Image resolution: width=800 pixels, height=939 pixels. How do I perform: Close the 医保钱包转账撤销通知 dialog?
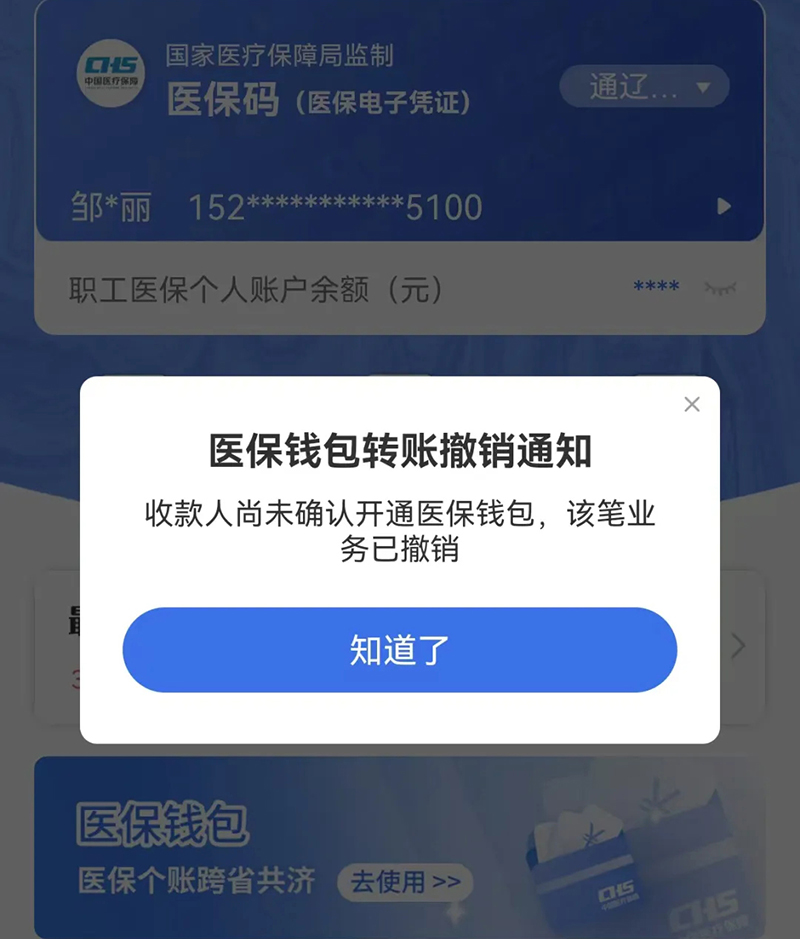pyautogui.click(x=692, y=404)
